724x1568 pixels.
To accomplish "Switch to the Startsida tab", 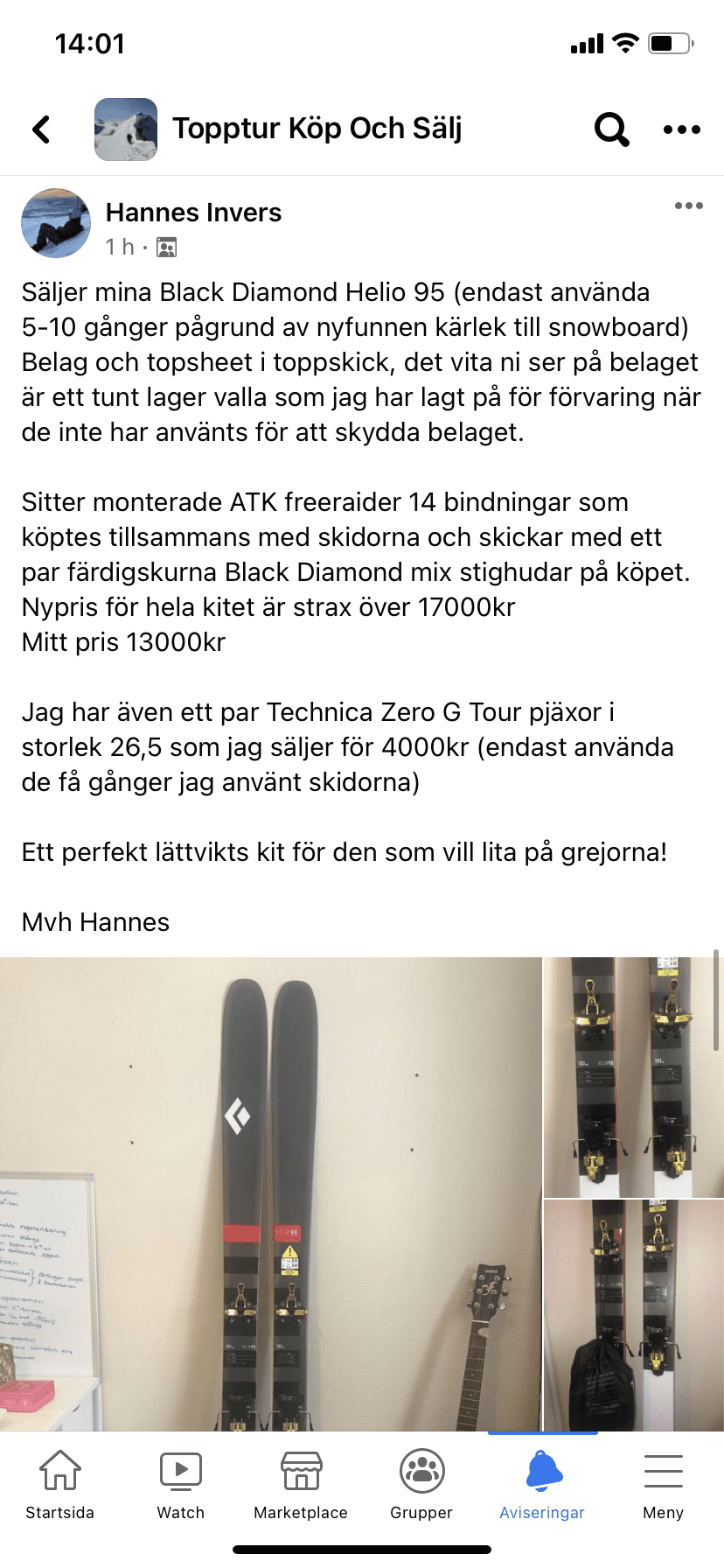I will click(x=59, y=1484).
